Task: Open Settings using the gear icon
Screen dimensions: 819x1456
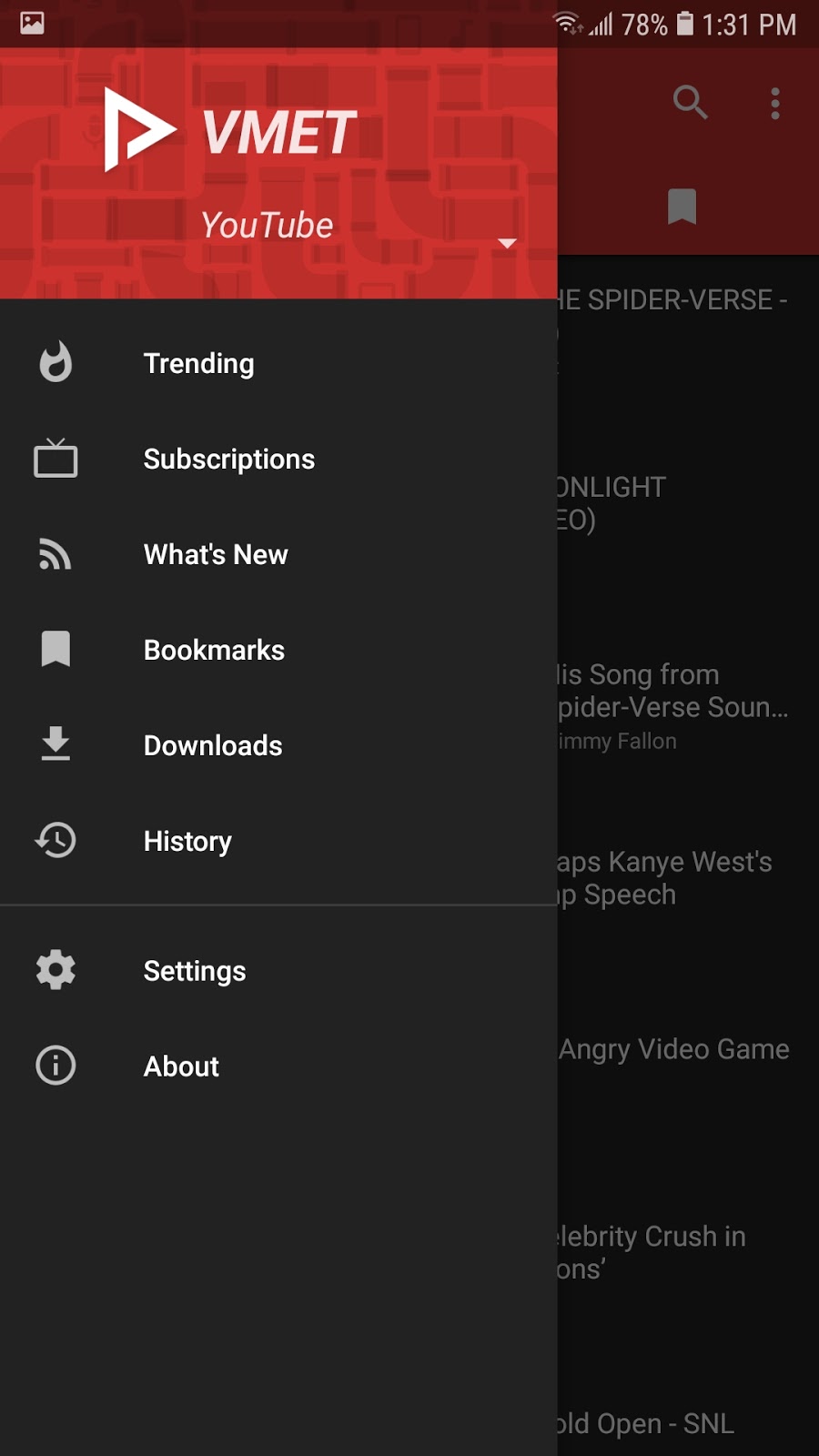Action: tap(56, 970)
